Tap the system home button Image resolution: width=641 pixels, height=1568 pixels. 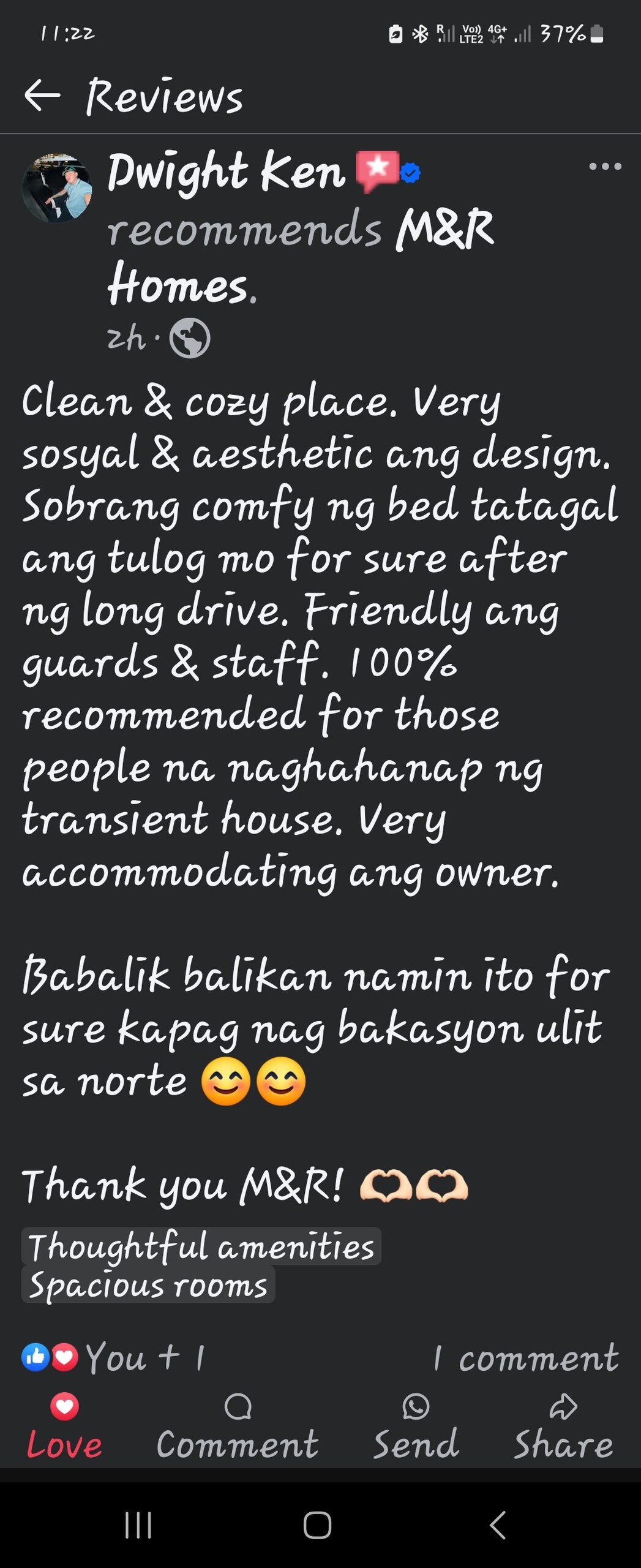317,1525
